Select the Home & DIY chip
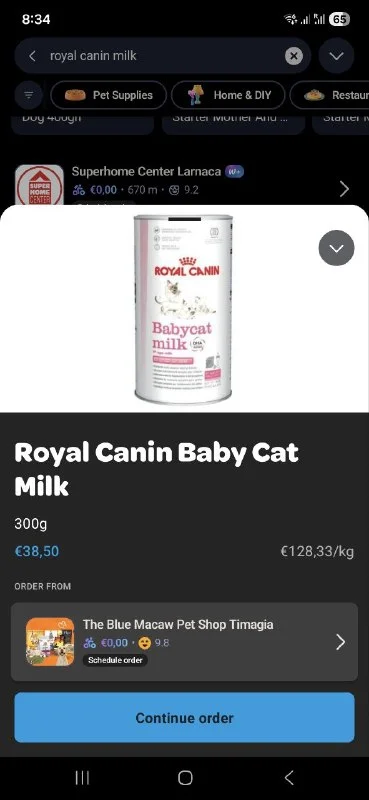 pos(228,95)
